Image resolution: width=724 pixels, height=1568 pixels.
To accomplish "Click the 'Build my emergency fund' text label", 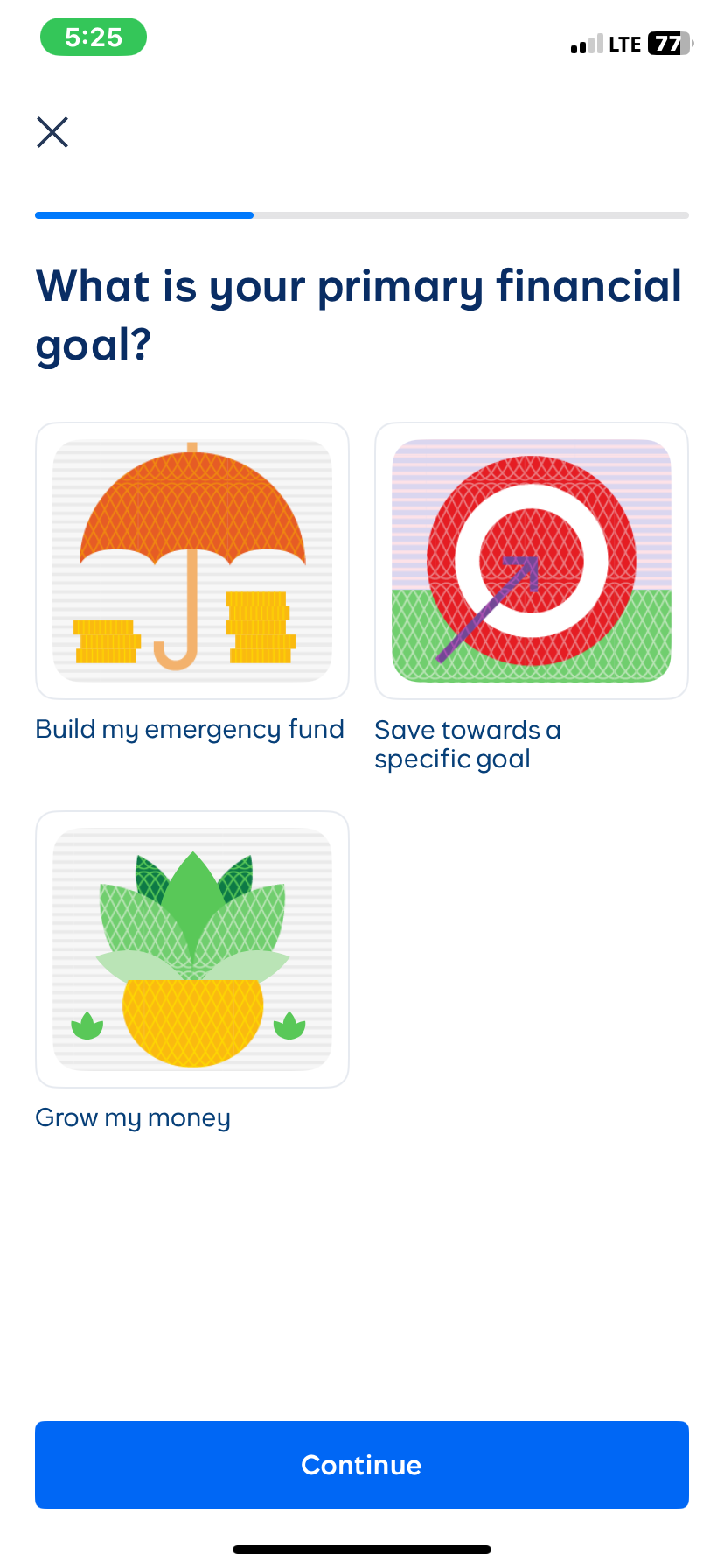I will 189,728.
